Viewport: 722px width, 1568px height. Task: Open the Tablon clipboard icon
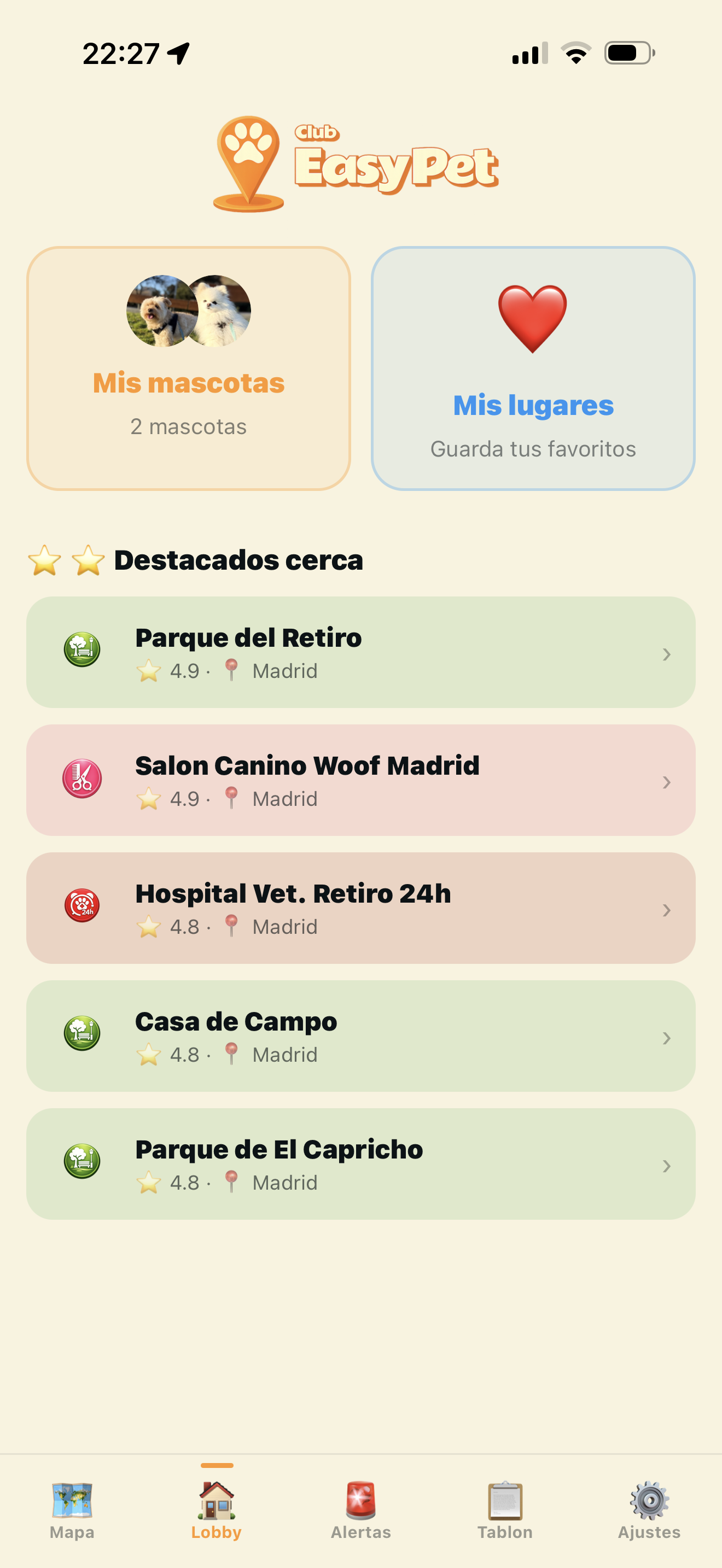tap(505, 1497)
